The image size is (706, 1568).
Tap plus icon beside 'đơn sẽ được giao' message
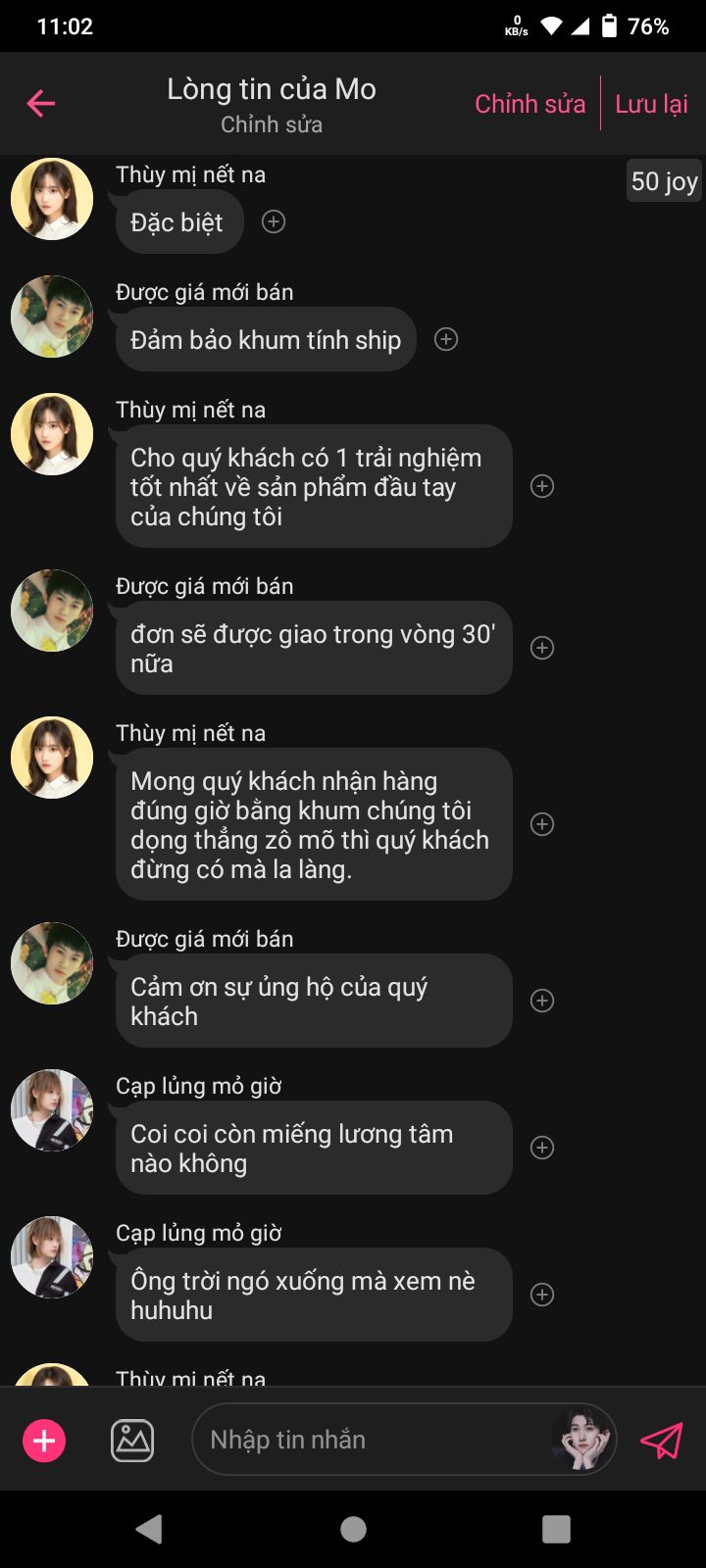[x=542, y=648]
